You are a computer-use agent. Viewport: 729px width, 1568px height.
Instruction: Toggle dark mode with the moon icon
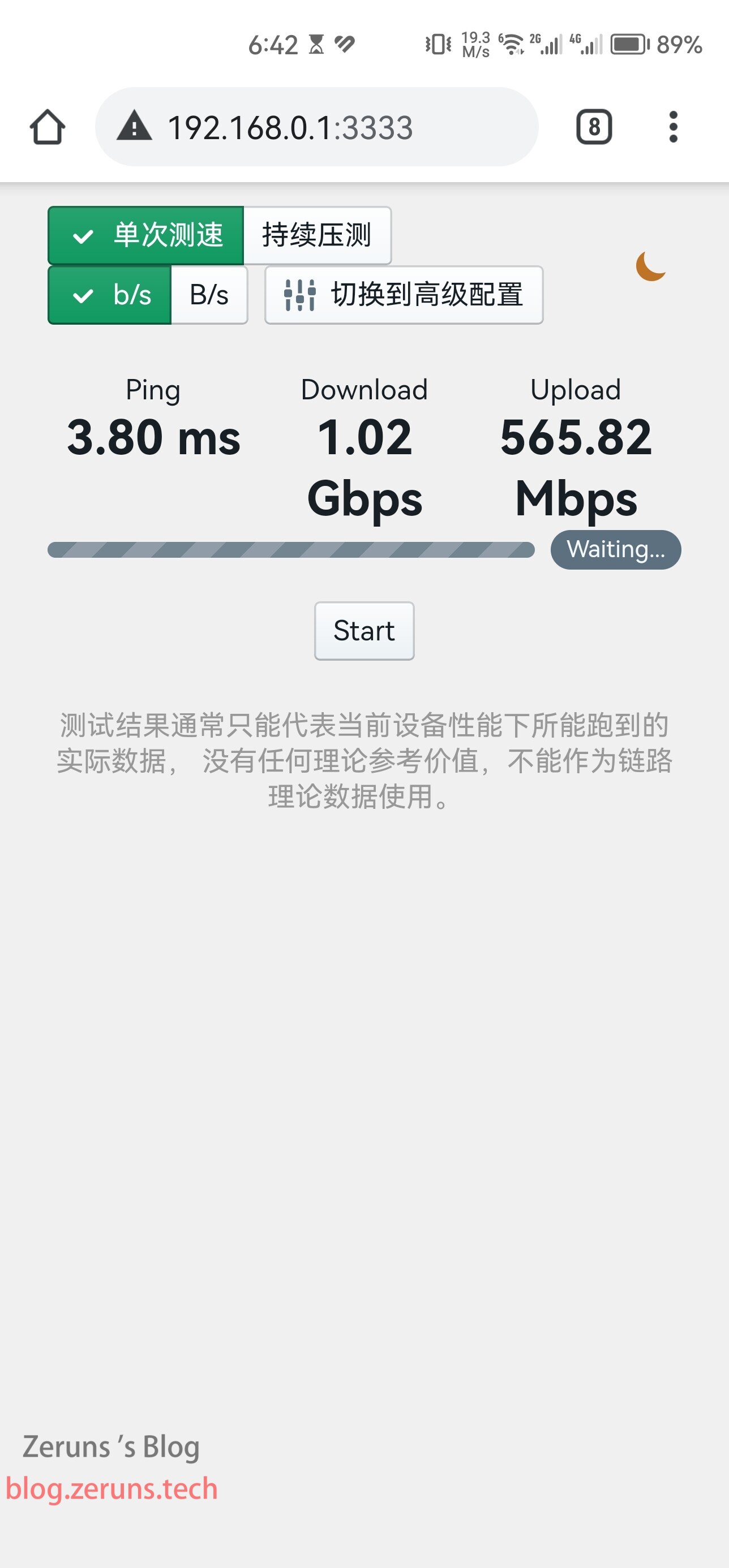point(650,266)
